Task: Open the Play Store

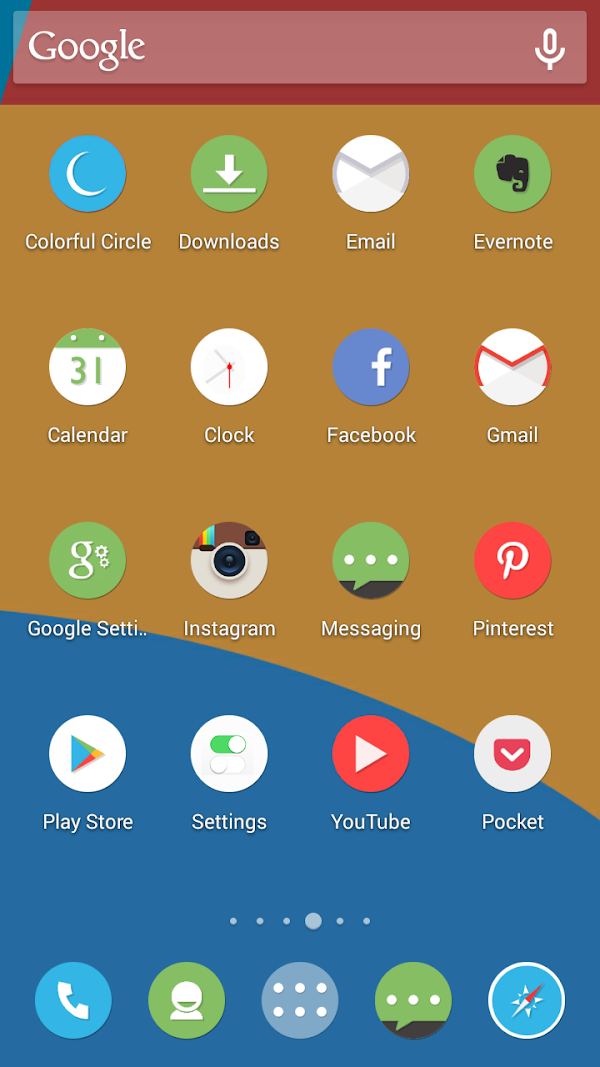Action: coord(88,753)
